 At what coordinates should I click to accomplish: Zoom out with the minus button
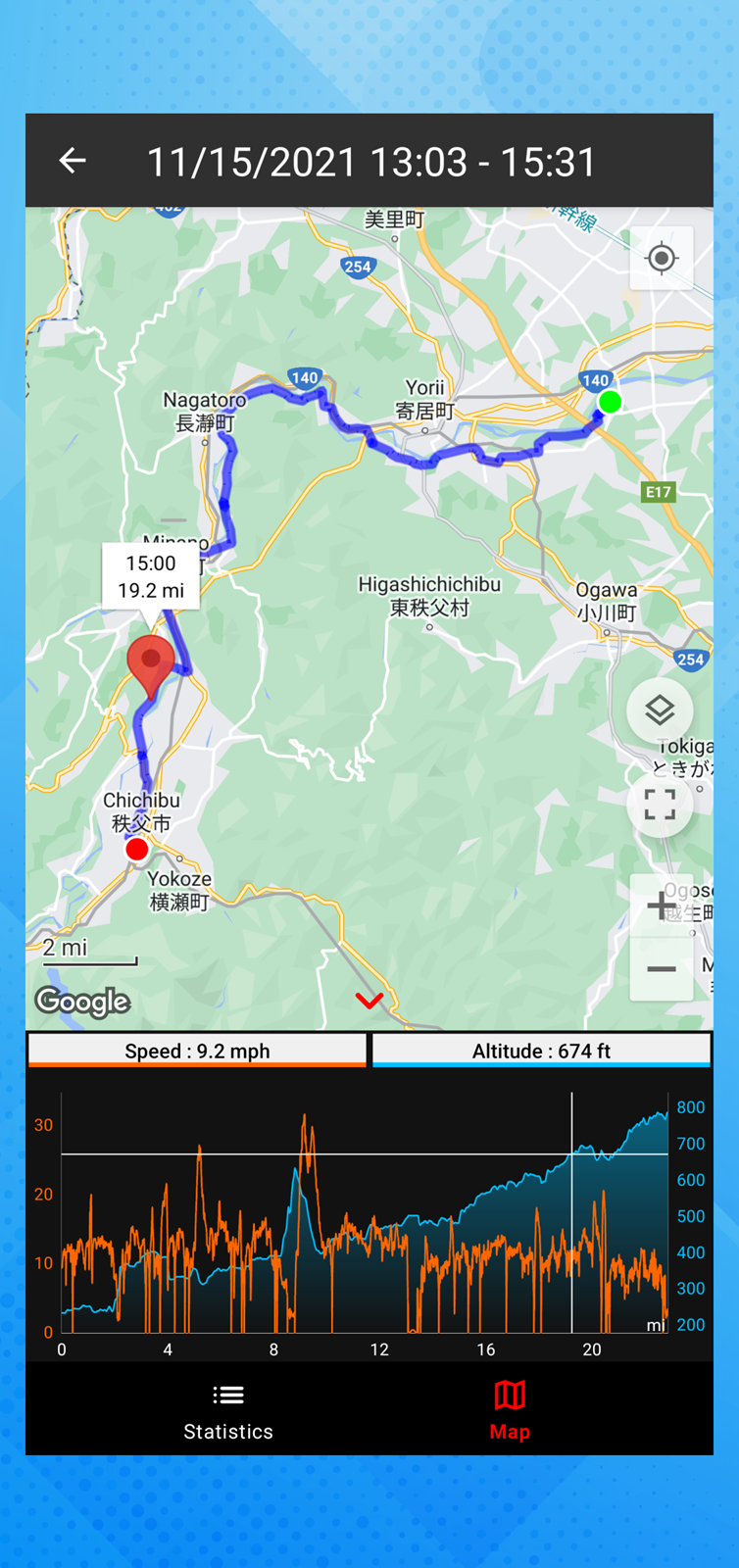[662, 968]
